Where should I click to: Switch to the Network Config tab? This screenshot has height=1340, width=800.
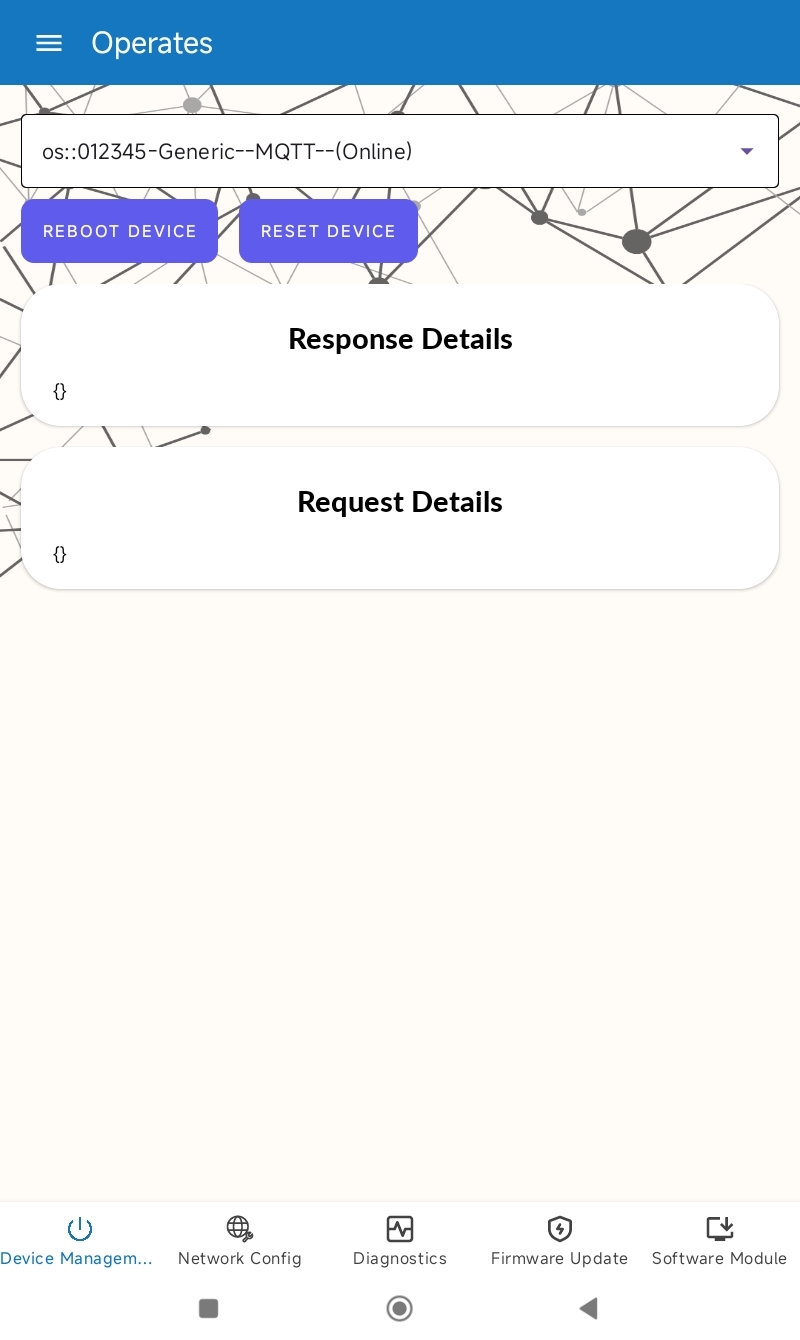pyautogui.click(x=239, y=1242)
